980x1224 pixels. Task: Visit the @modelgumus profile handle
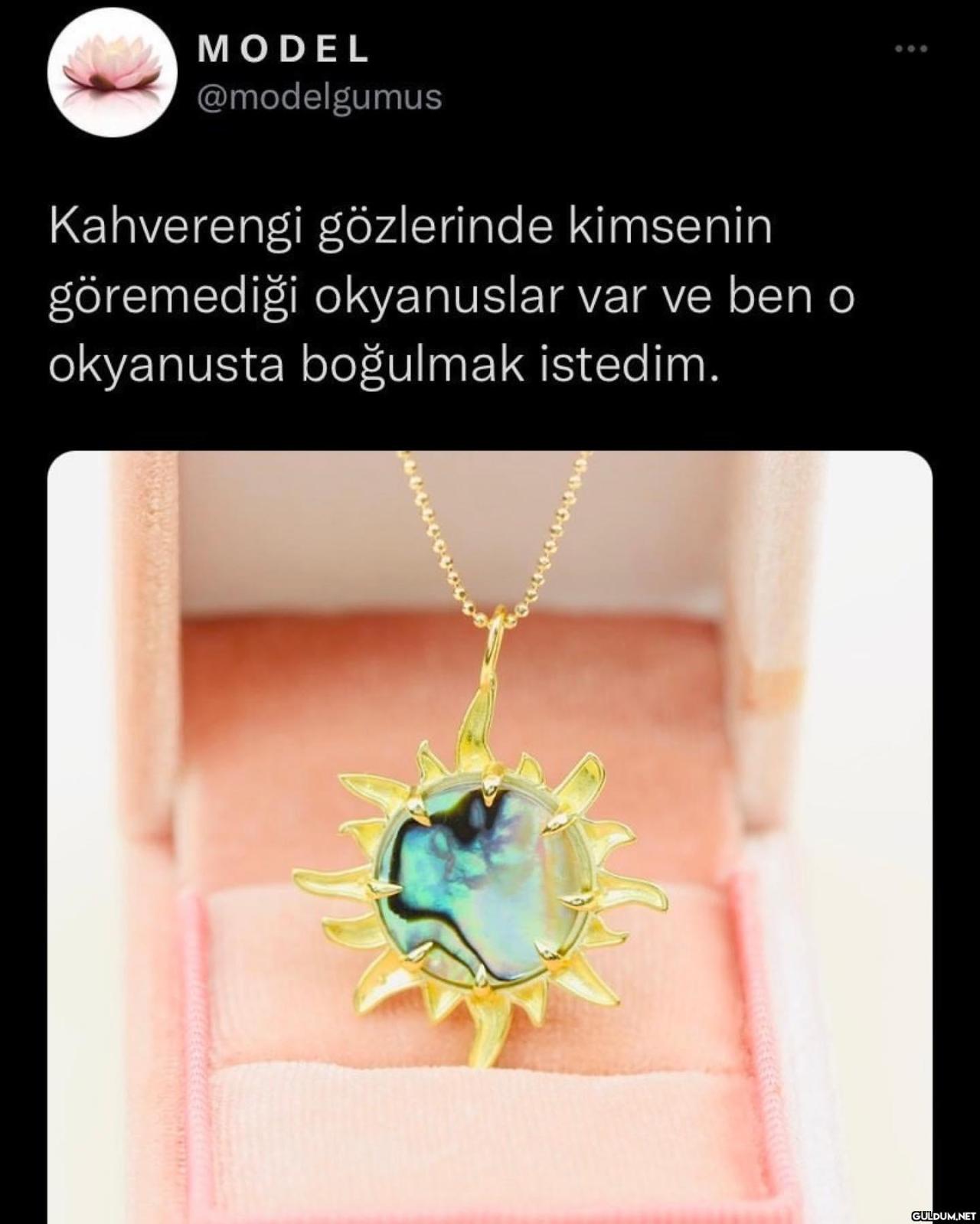tap(319, 98)
